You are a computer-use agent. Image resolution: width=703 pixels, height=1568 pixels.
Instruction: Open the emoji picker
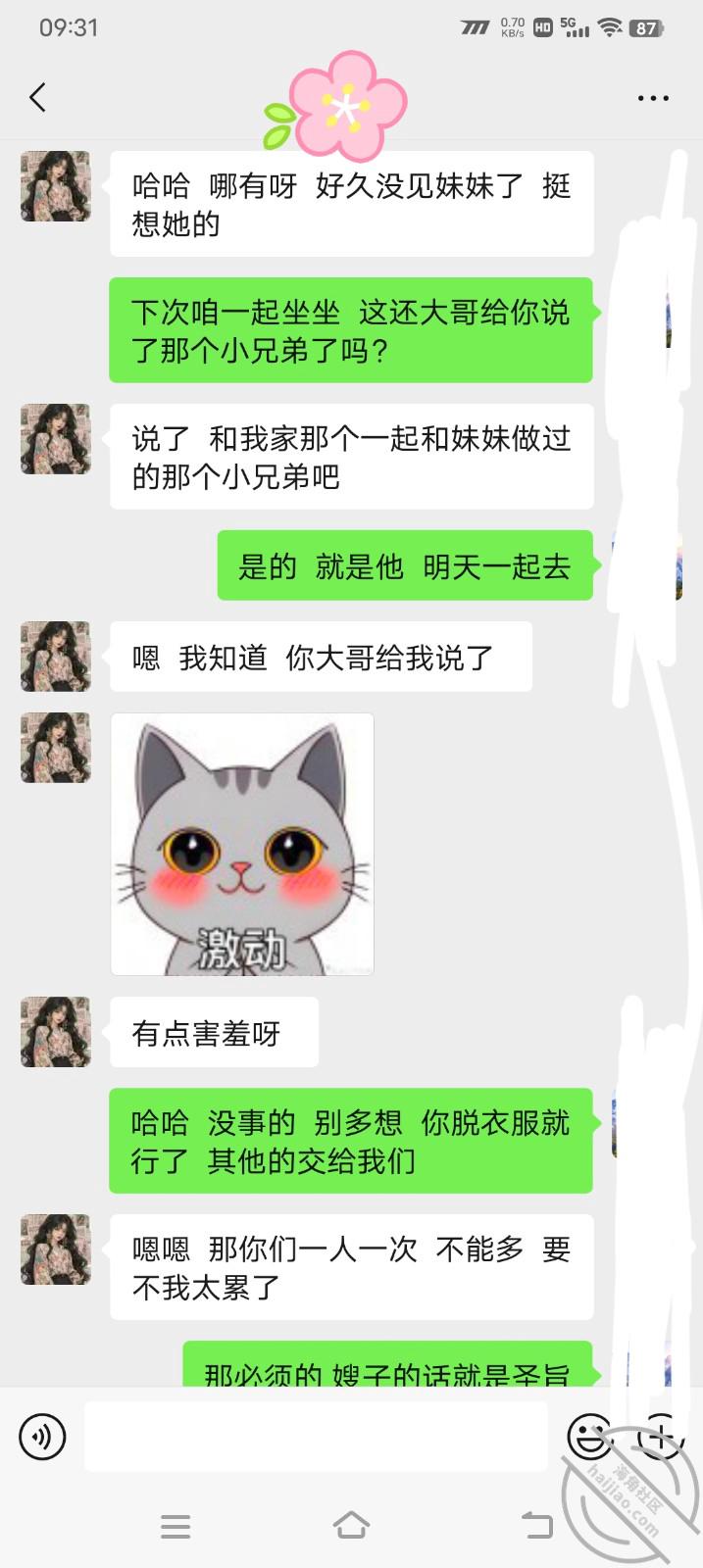click(x=590, y=1437)
